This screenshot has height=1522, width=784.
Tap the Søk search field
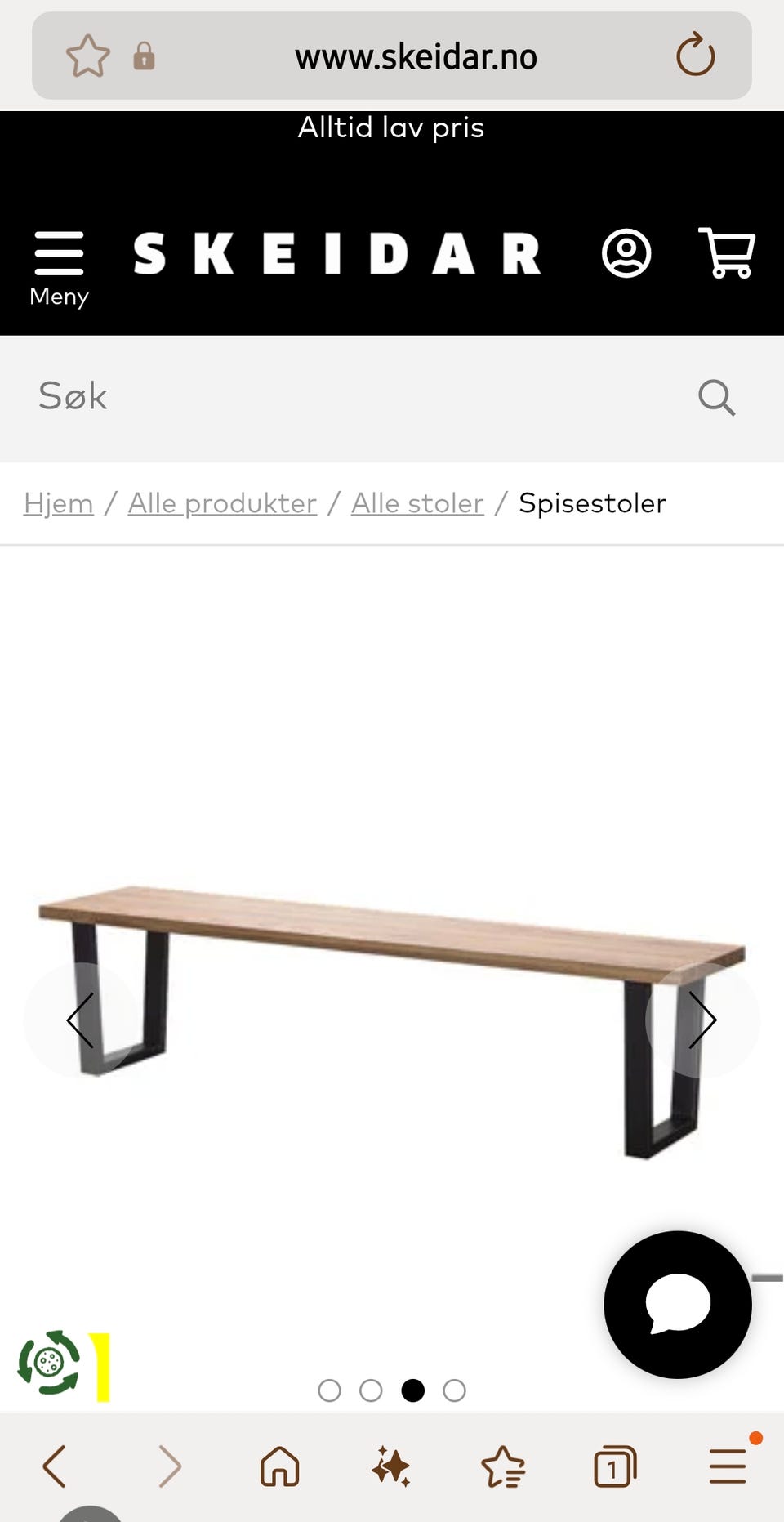point(245,397)
